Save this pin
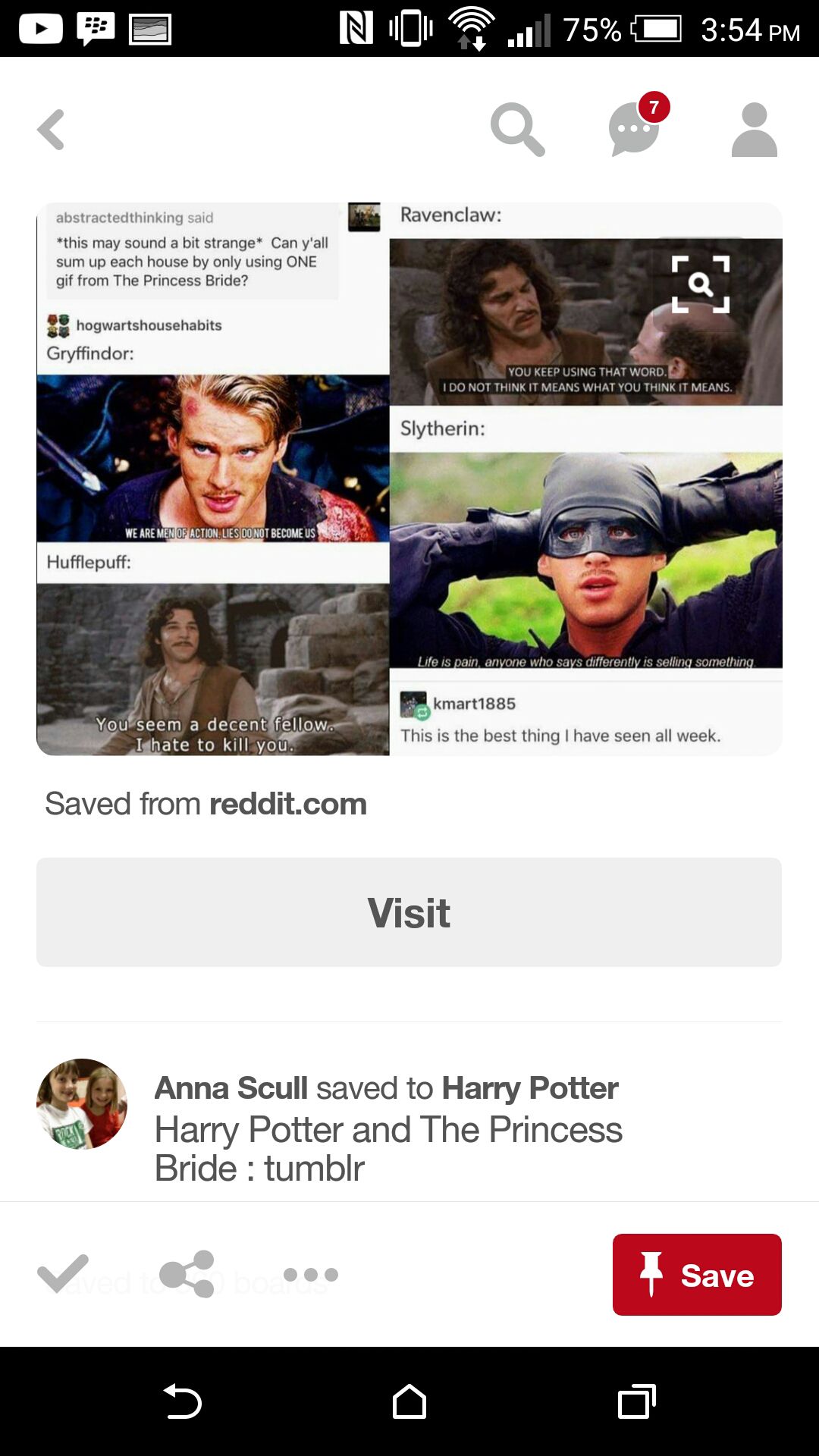The width and height of the screenshot is (819, 1456). click(697, 1275)
